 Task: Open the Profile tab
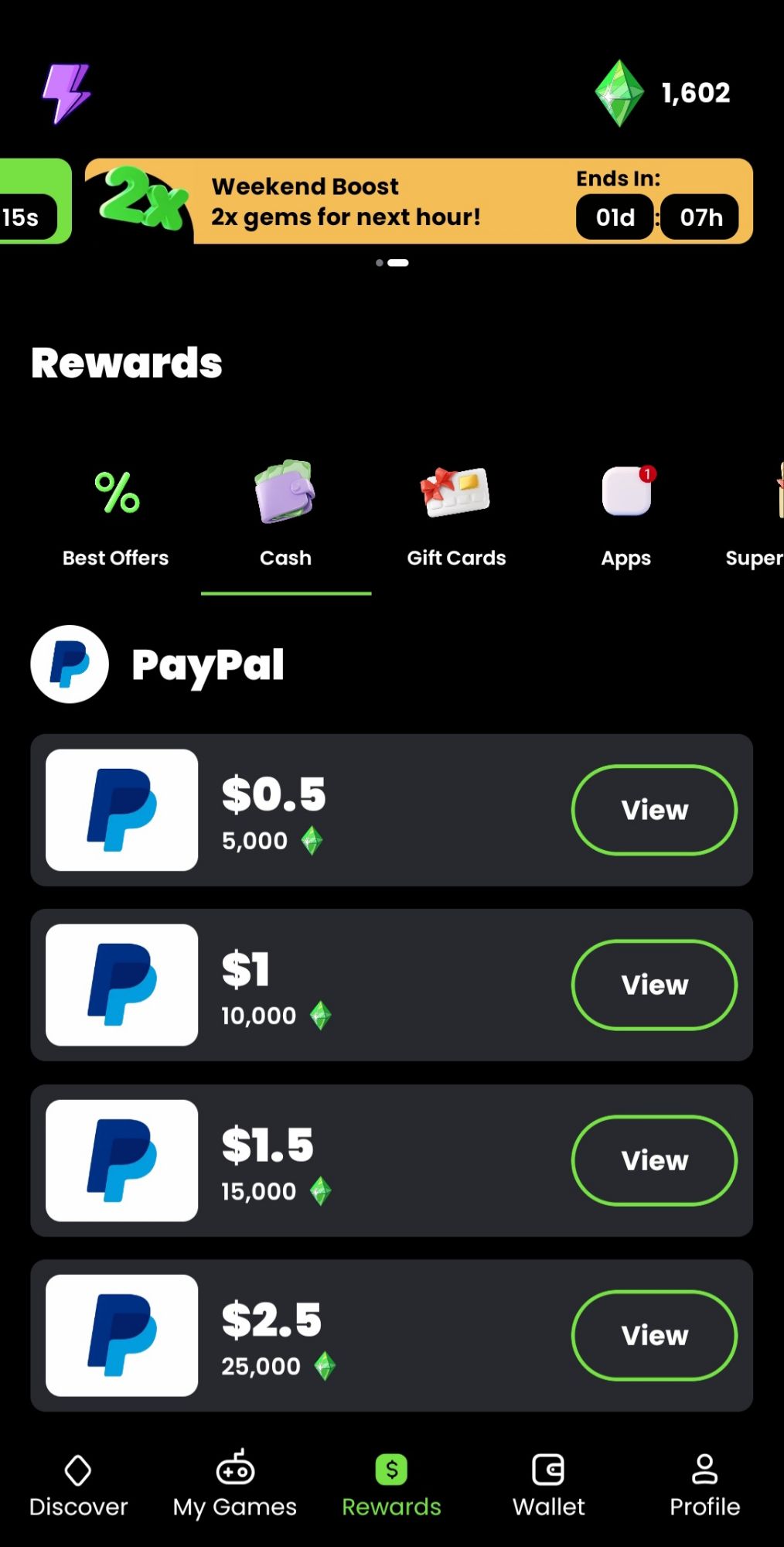point(704,1470)
